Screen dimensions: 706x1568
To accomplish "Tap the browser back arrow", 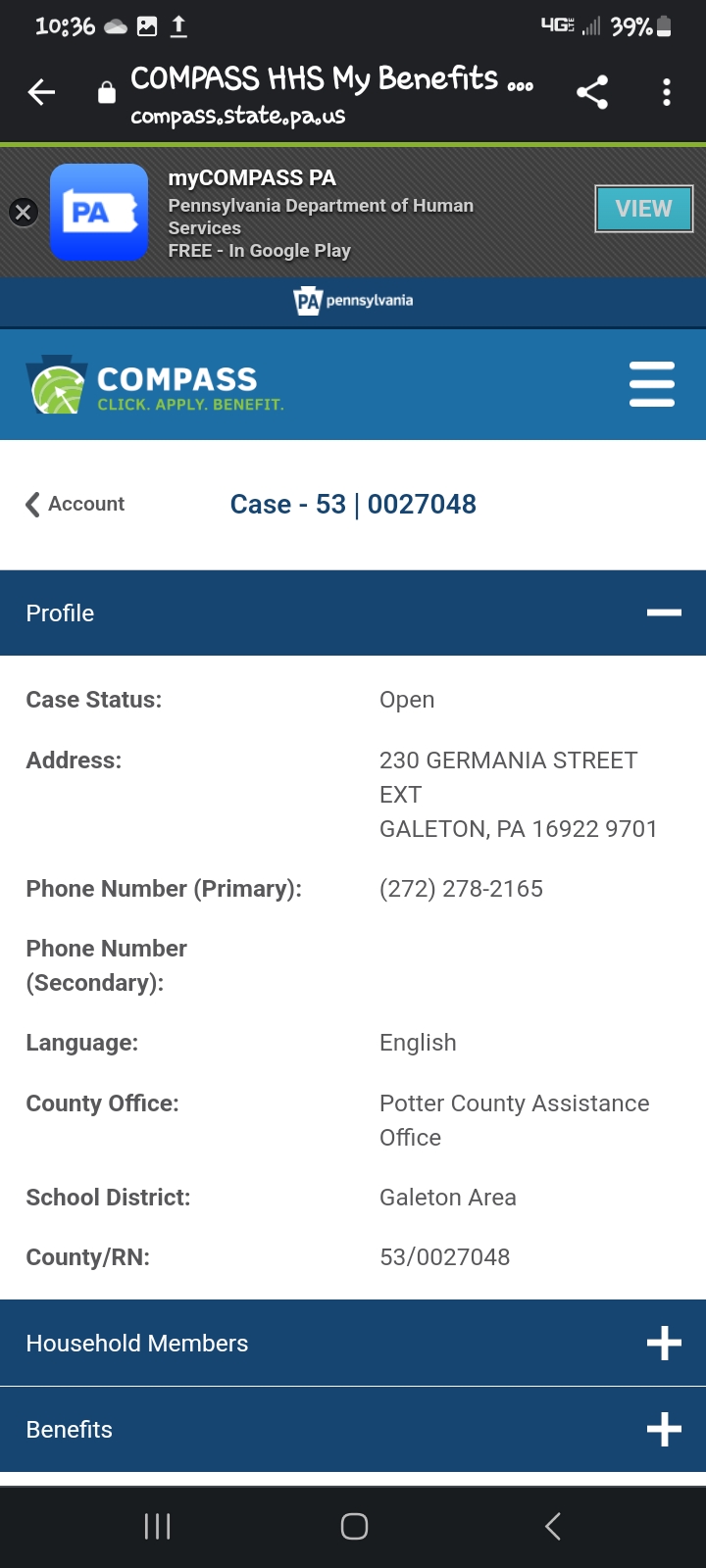I will pos(41,93).
